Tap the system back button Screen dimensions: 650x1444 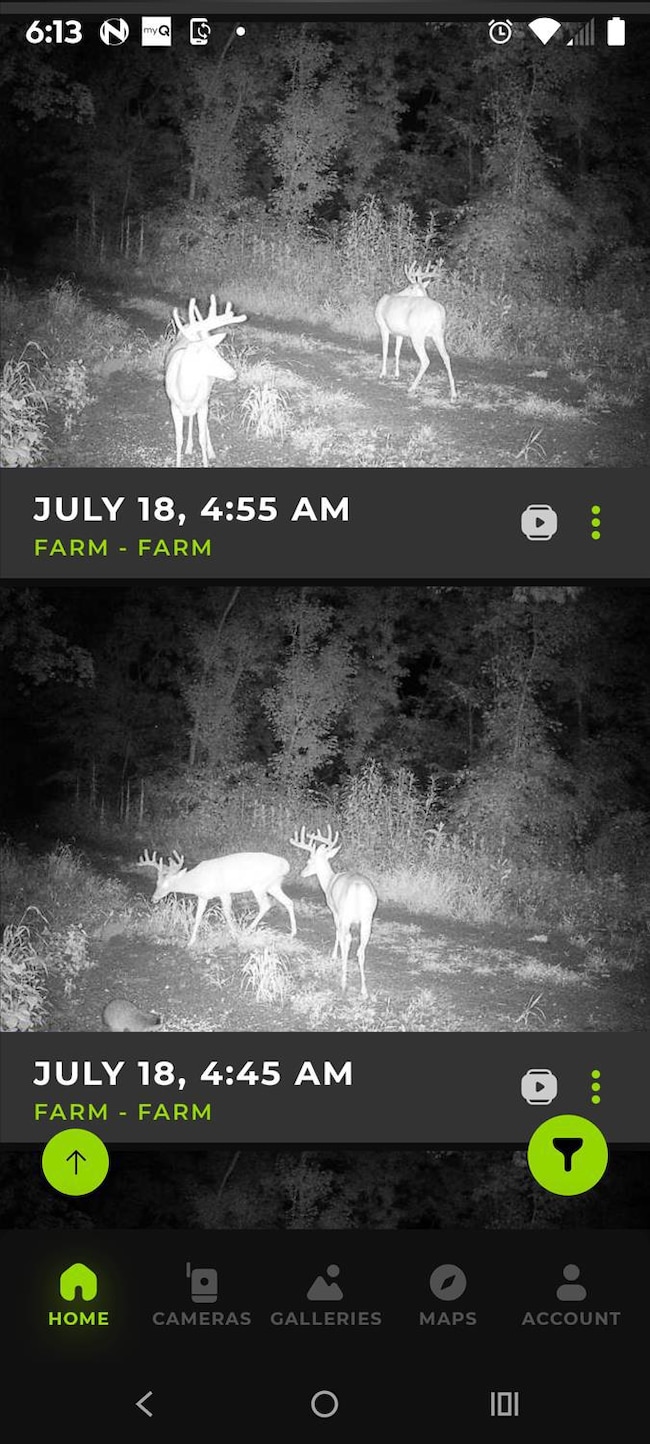[145, 1404]
